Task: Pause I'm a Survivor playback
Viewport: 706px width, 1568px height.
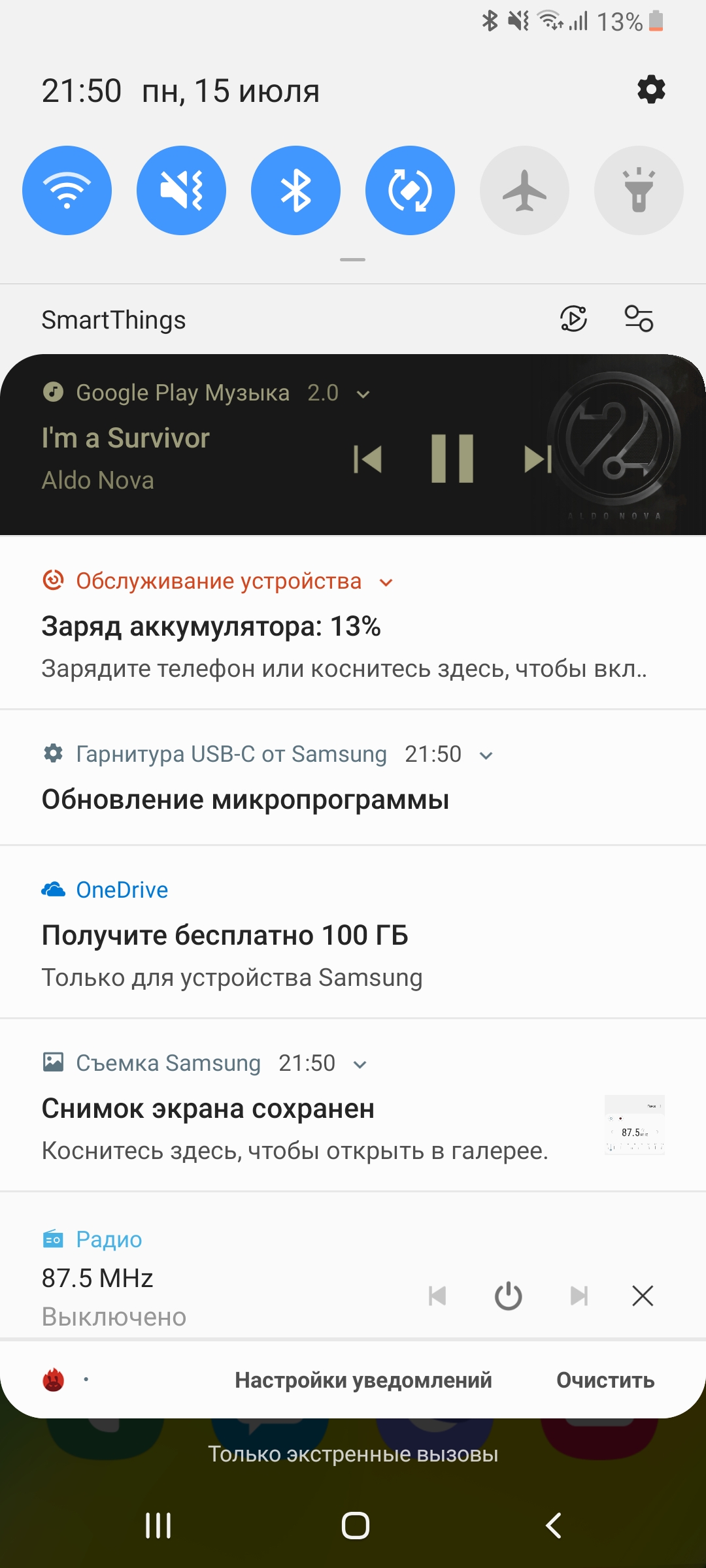Action: click(x=452, y=459)
